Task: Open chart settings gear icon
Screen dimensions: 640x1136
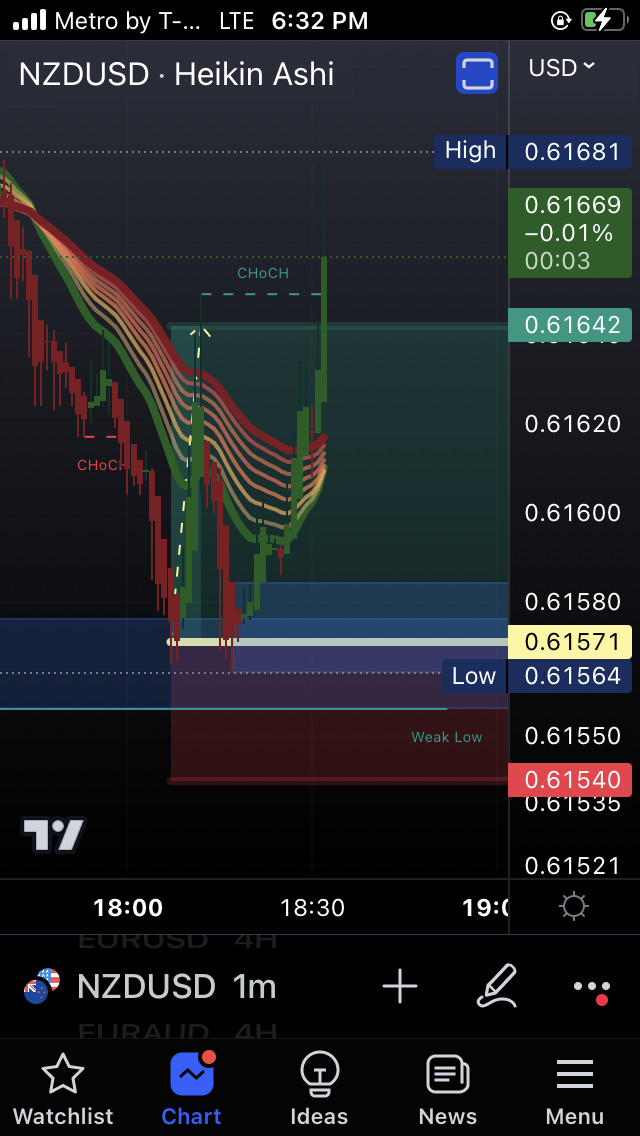Action: coord(574,907)
